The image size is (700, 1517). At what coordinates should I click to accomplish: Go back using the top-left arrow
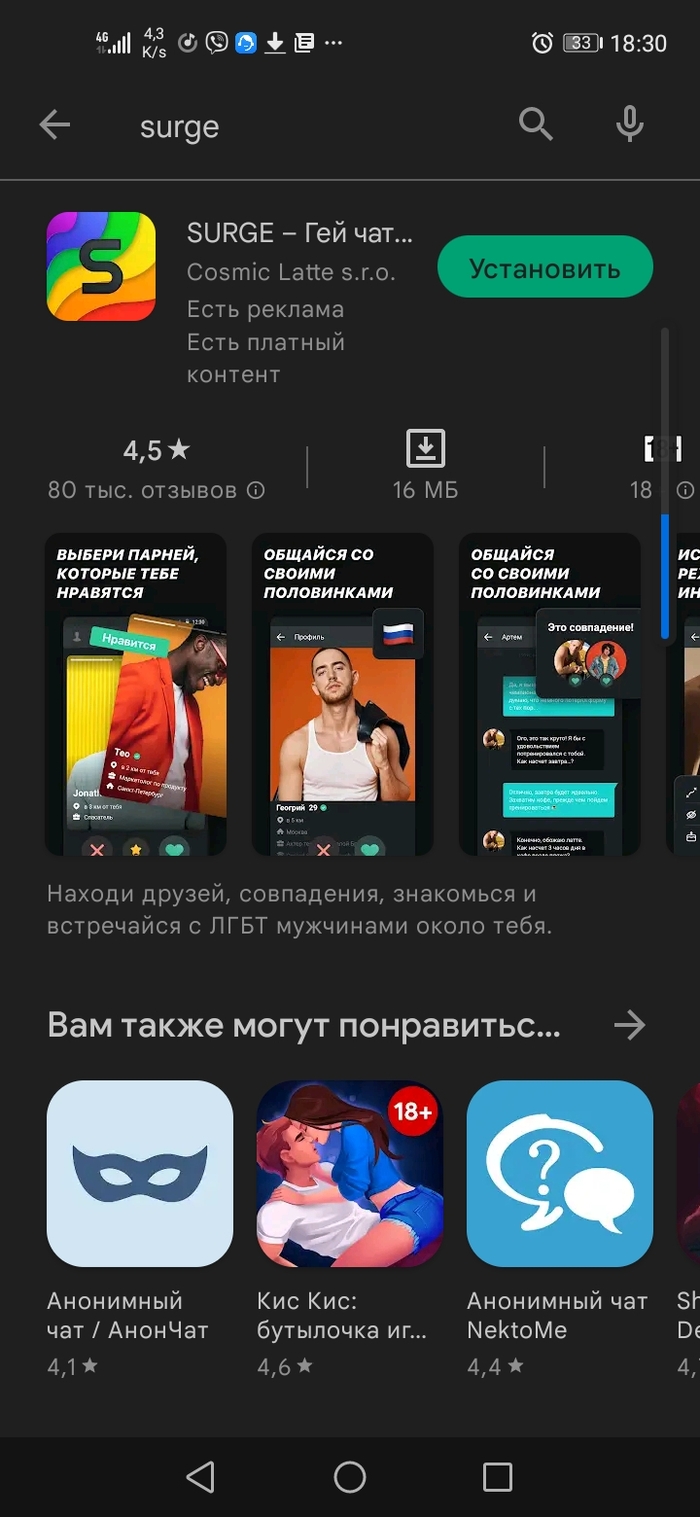pyautogui.click(x=55, y=126)
